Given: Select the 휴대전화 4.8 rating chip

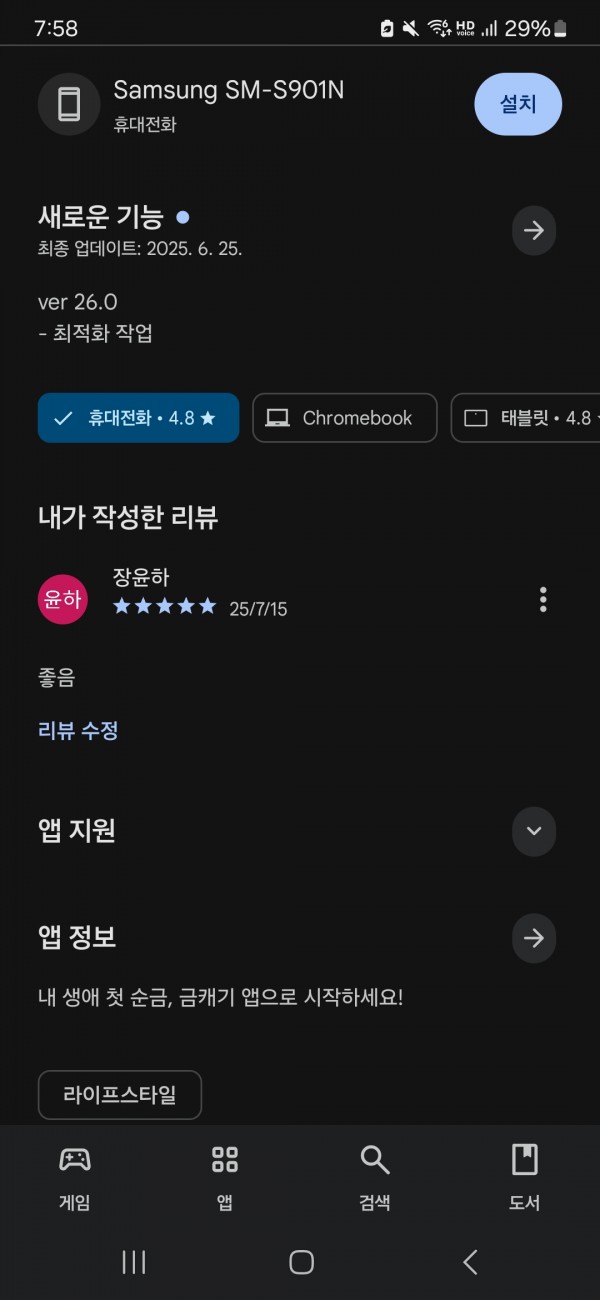Looking at the screenshot, I should pyautogui.click(x=138, y=418).
